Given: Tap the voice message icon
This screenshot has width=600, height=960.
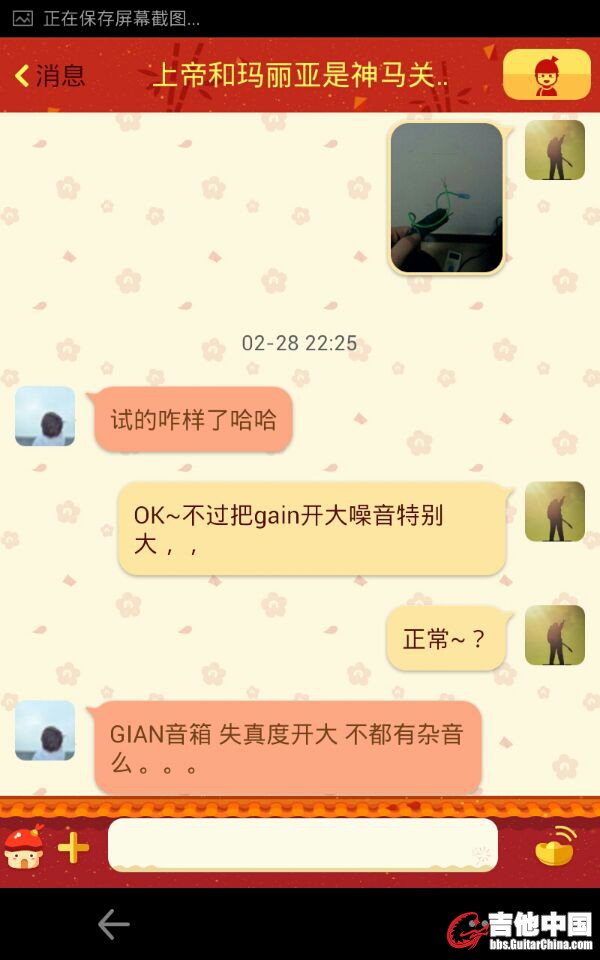Looking at the screenshot, I should 556,846.
